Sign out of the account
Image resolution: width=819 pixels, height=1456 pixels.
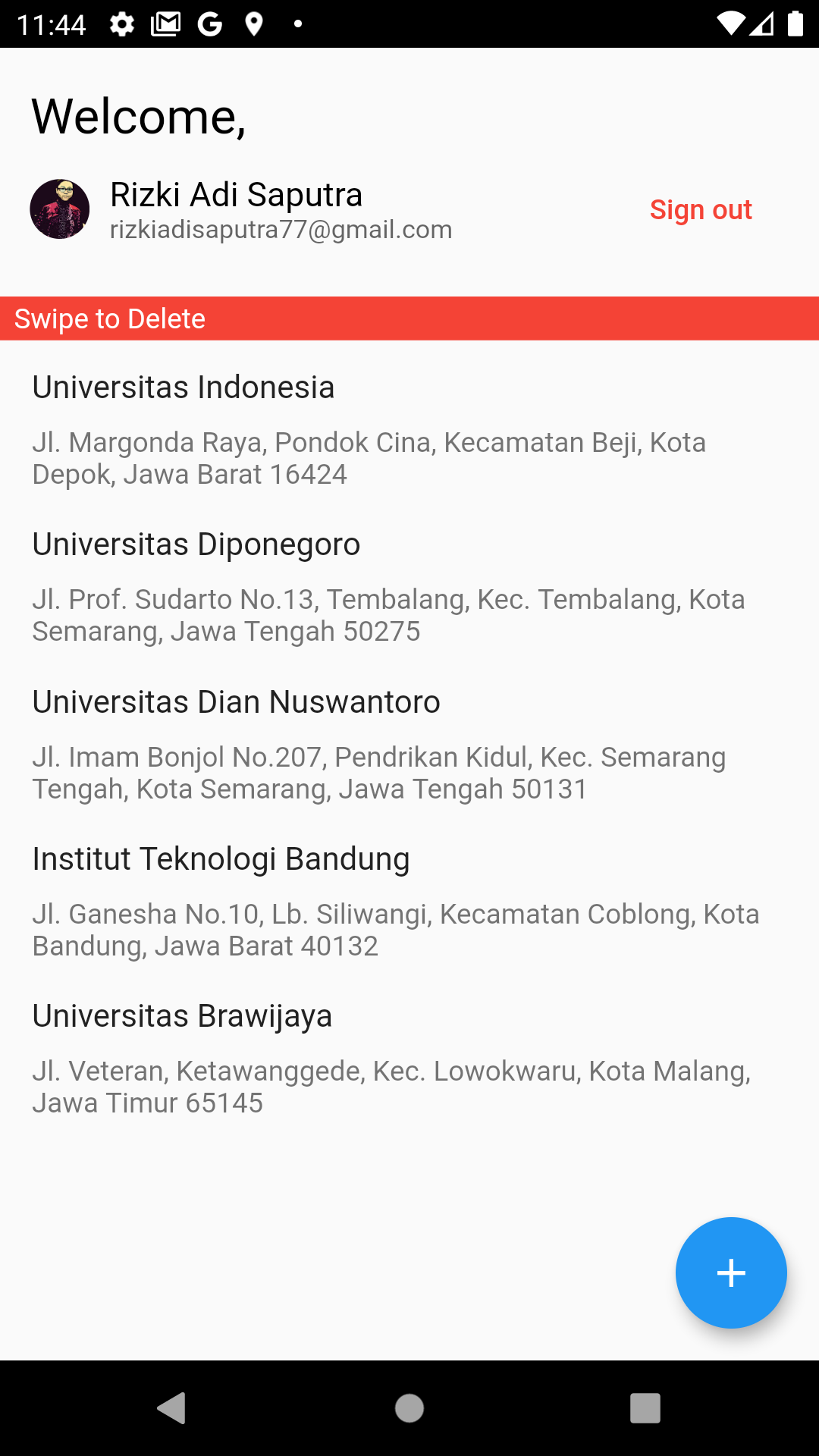coord(700,210)
